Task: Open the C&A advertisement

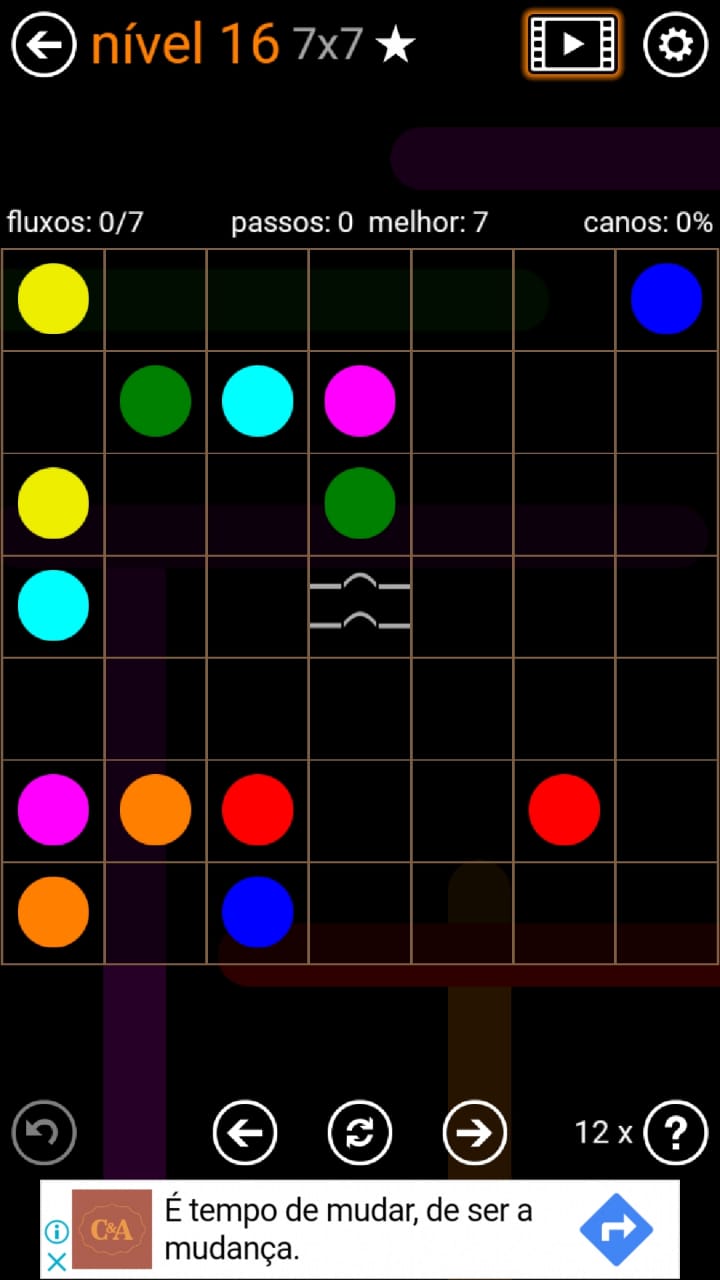Action: tap(360, 1229)
